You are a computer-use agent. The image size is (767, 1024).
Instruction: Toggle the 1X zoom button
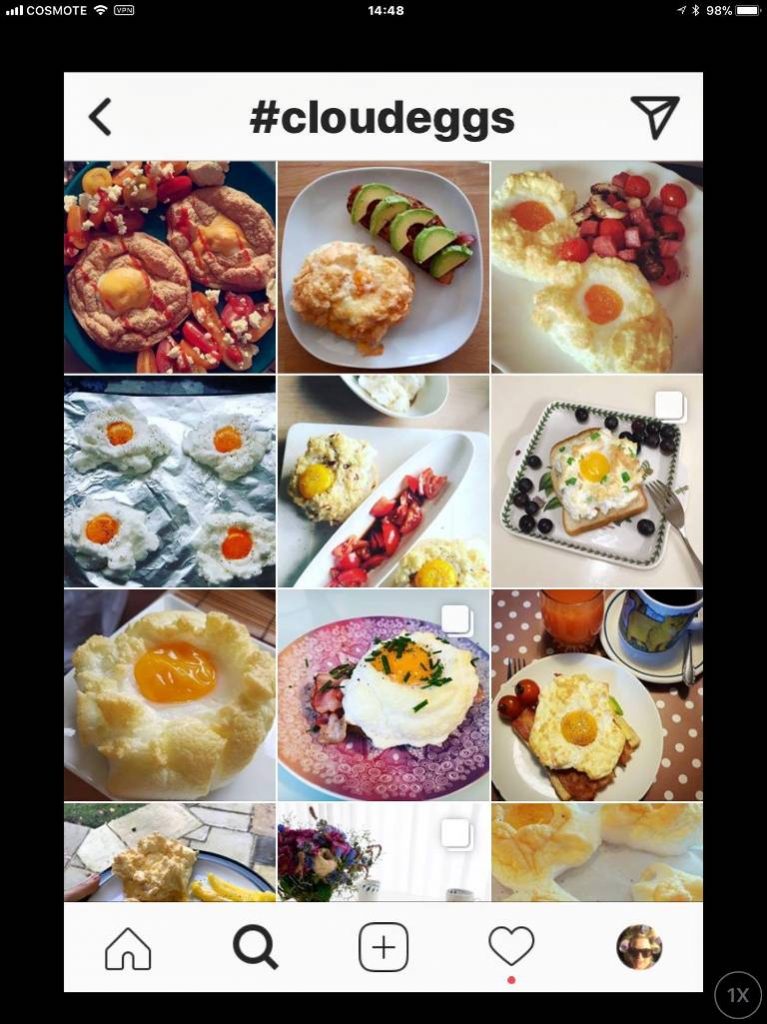[x=738, y=995]
